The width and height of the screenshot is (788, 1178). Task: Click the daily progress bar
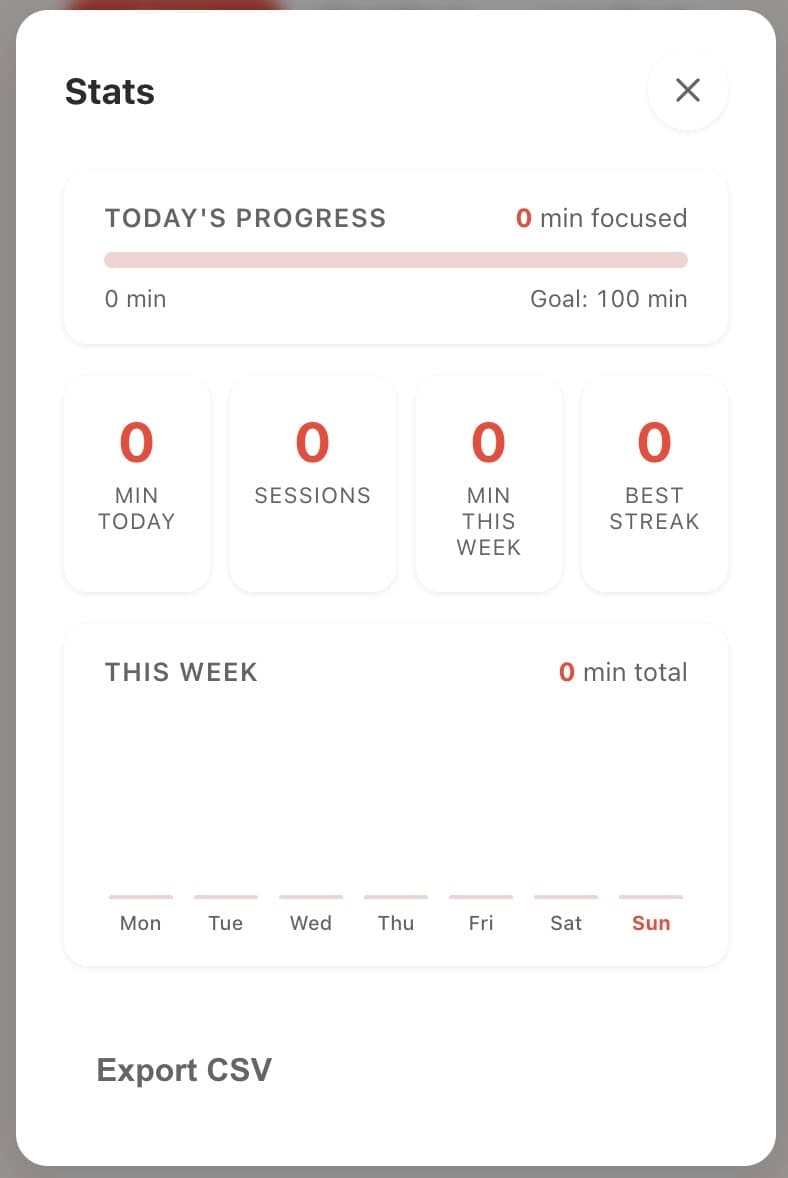(396, 260)
